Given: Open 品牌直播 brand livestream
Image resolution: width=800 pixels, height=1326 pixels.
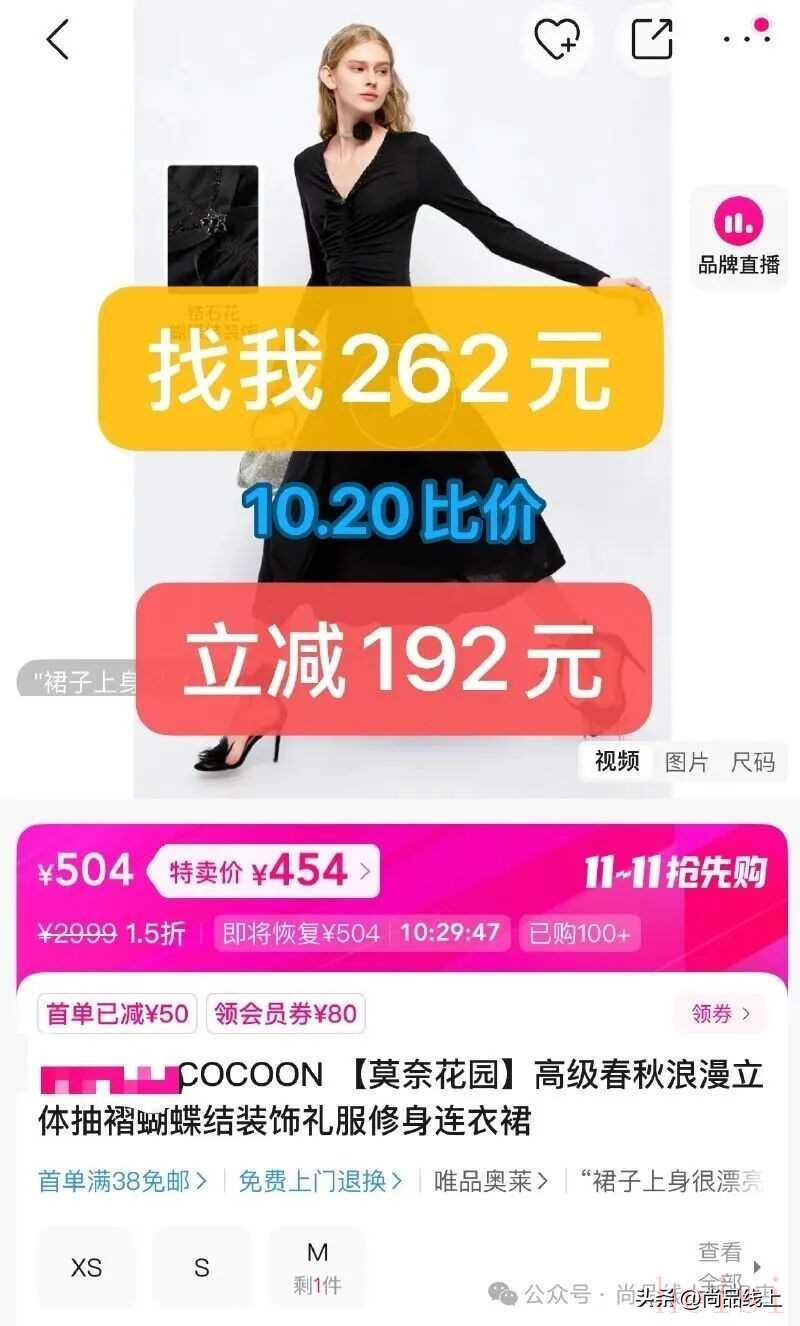Looking at the screenshot, I should (739, 238).
